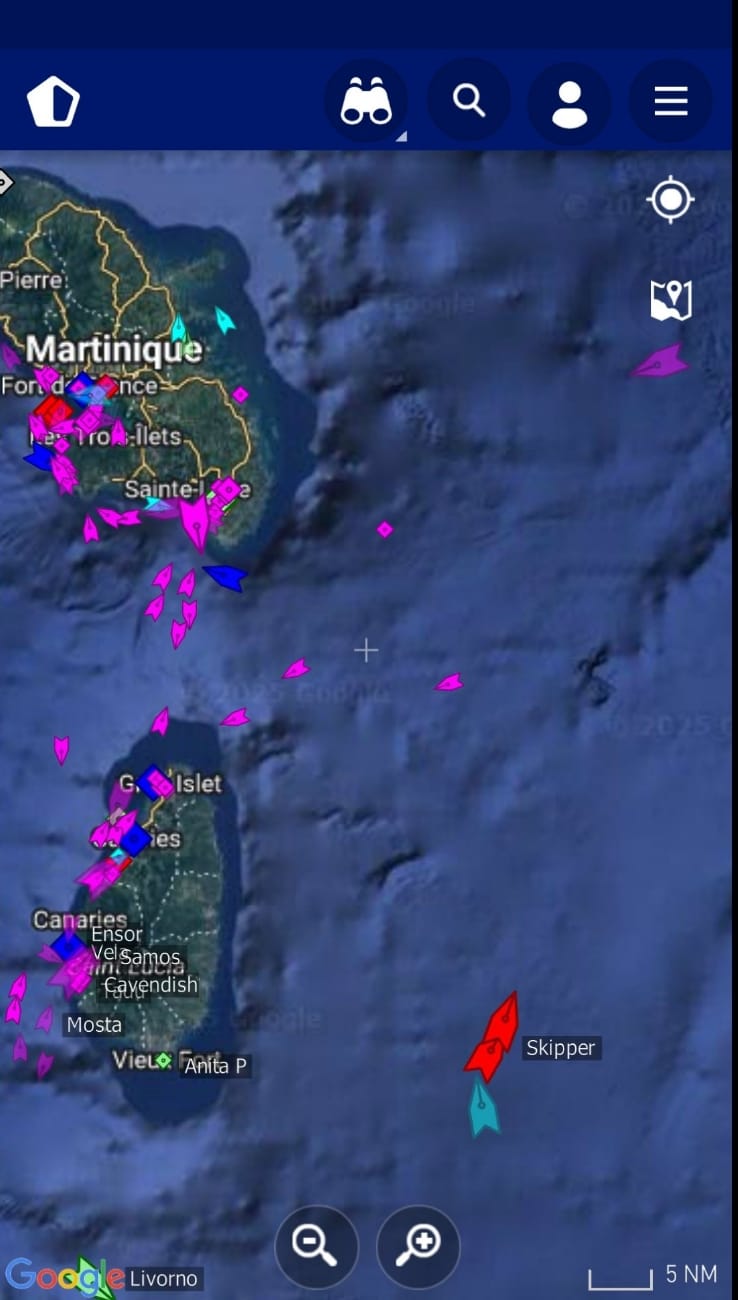Select the Anita P vessel marker

[163, 1060]
